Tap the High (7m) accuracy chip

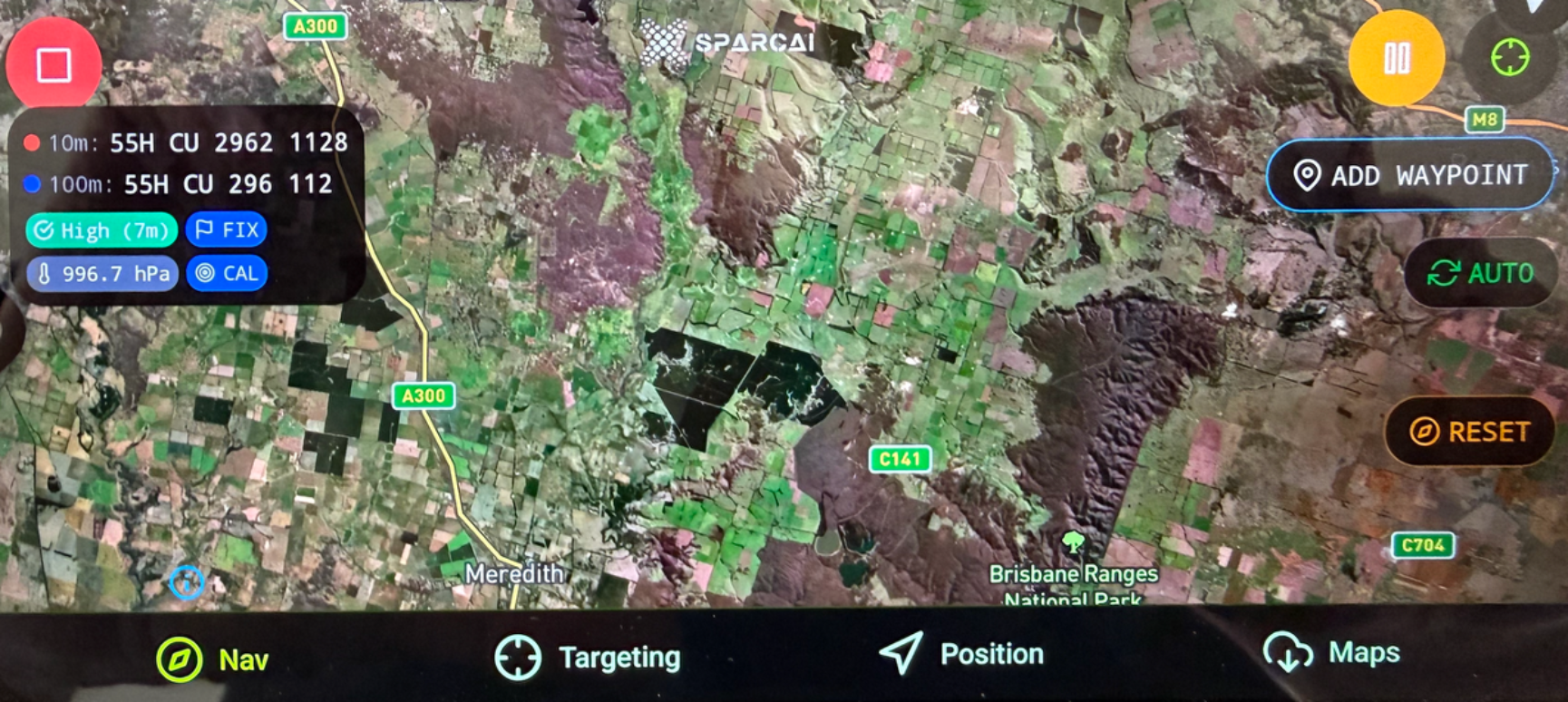tap(102, 230)
